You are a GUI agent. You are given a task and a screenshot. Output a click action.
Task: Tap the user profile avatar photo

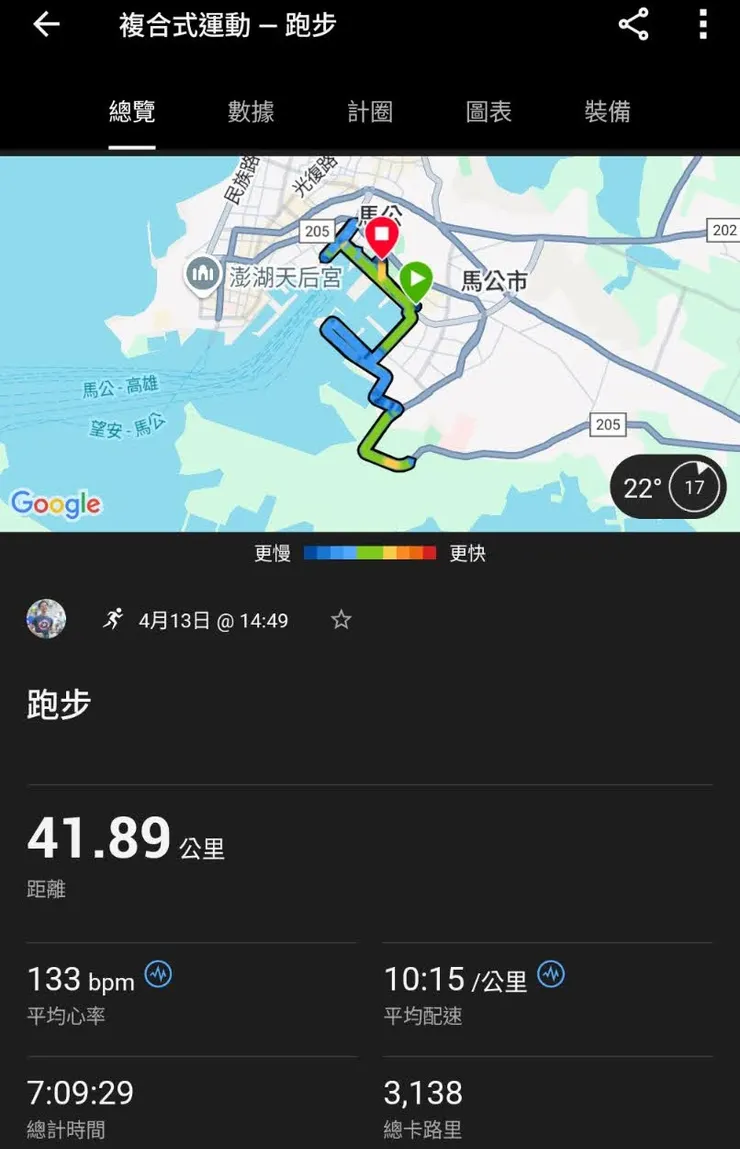click(x=46, y=619)
